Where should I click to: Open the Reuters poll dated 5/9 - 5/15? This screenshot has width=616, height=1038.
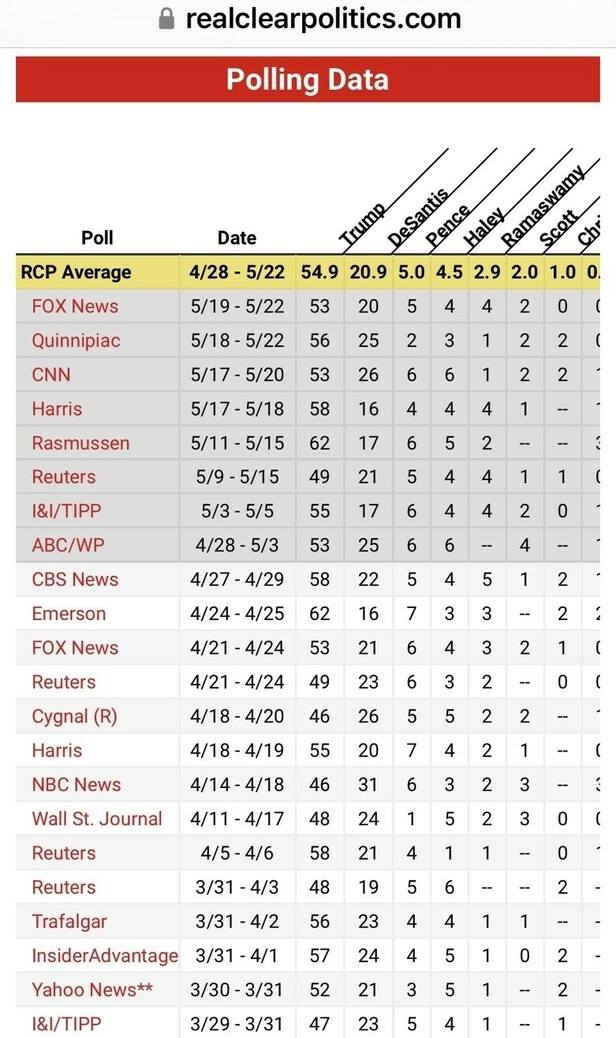64,477
